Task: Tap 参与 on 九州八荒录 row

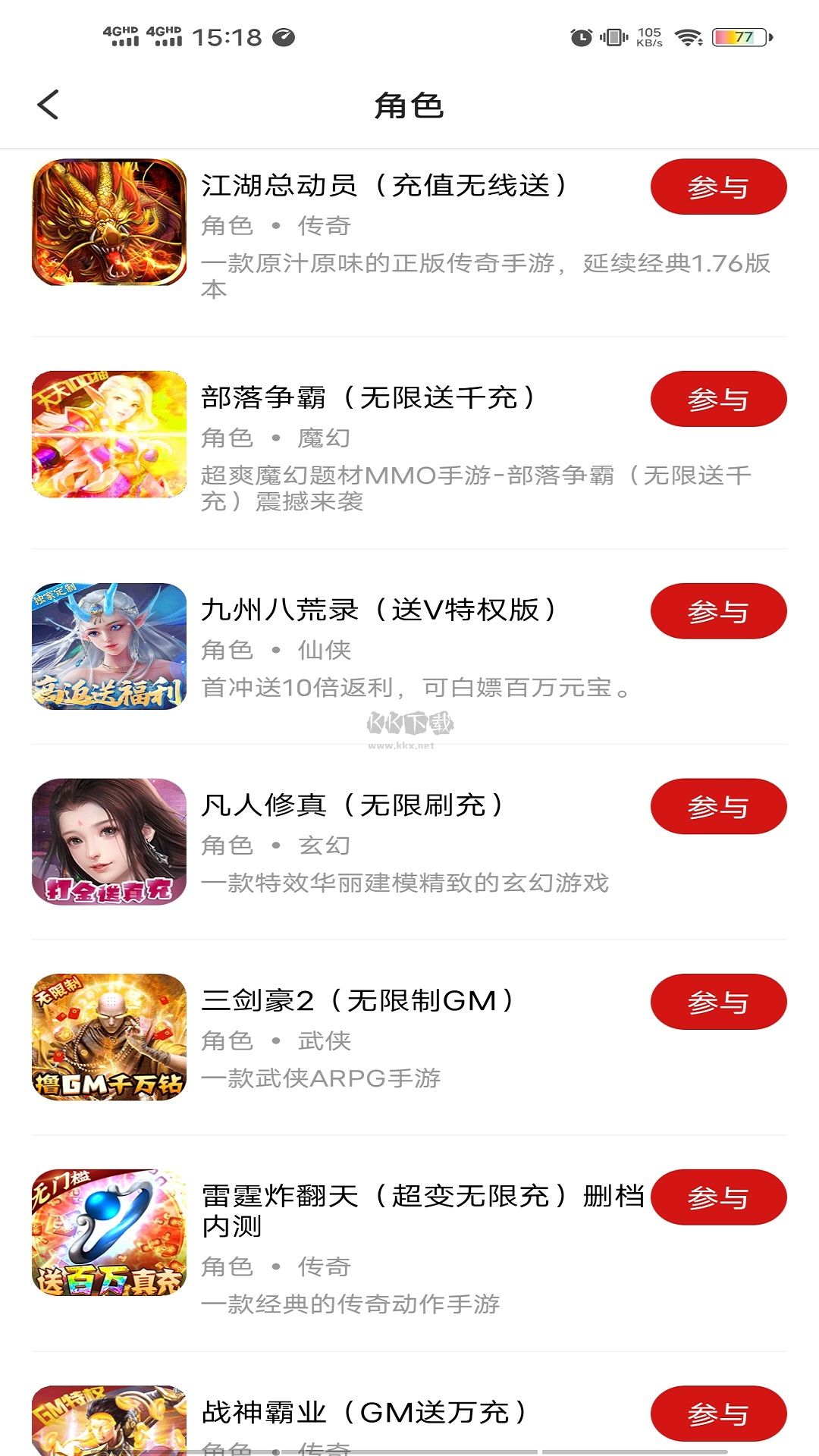Action: pos(717,610)
